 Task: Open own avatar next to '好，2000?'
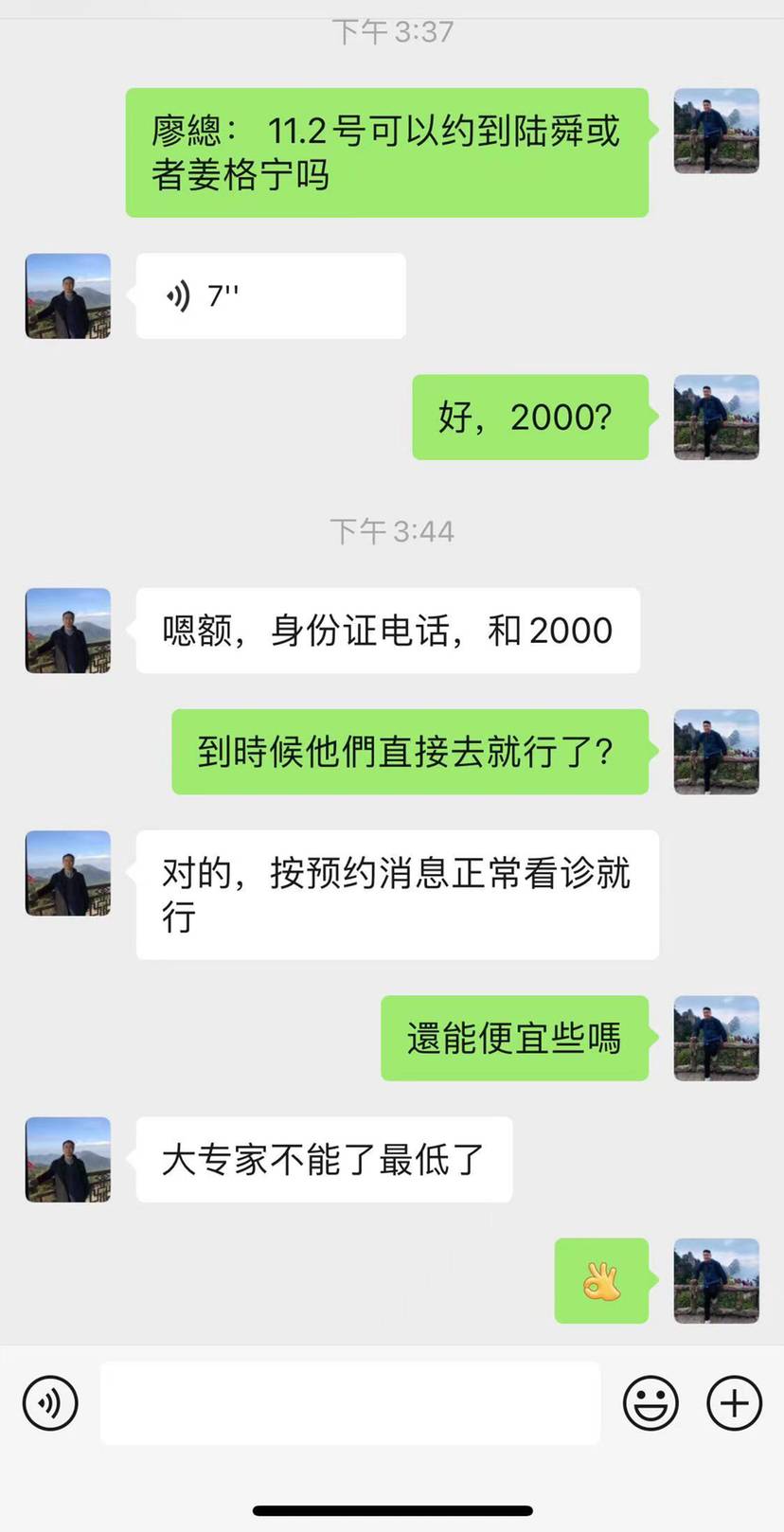(x=716, y=418)
